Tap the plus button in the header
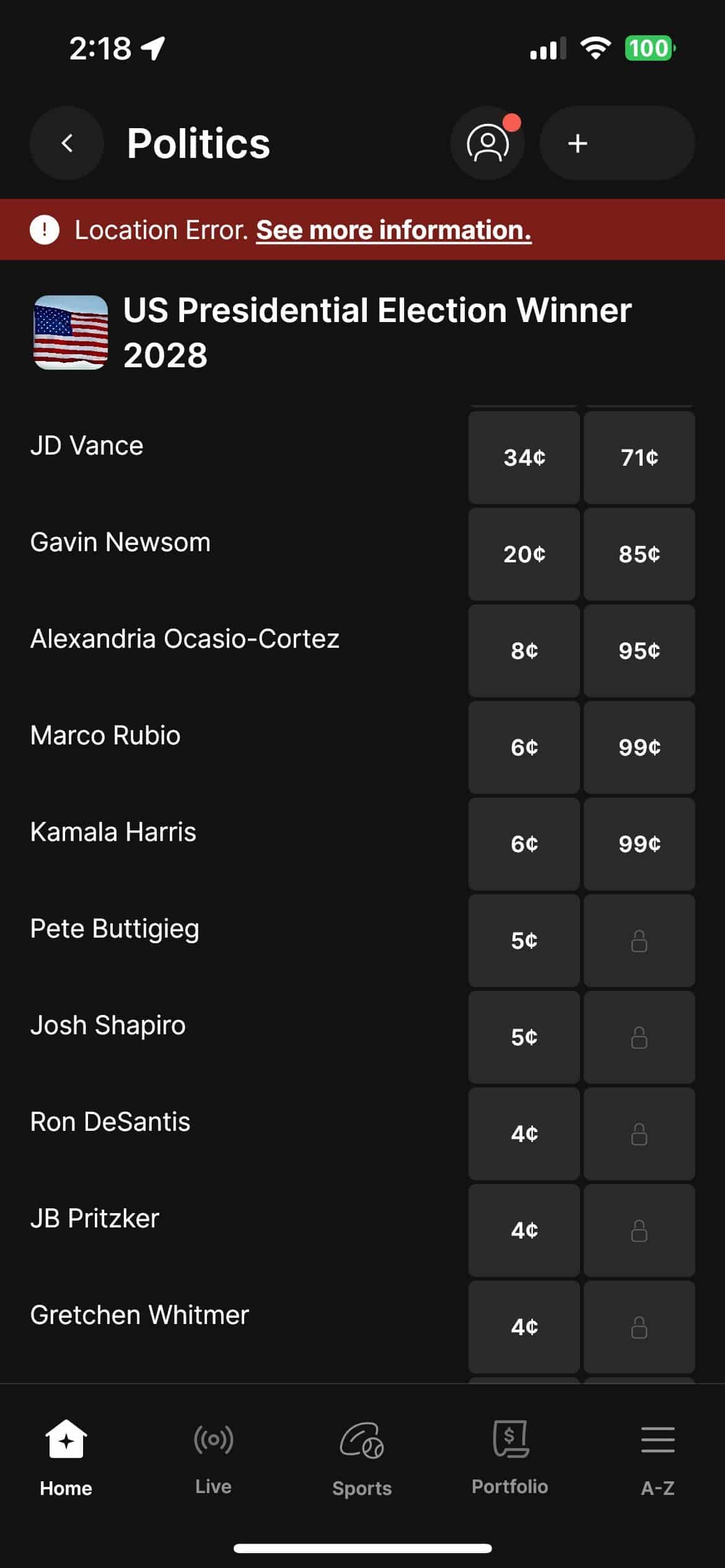 (x=617, y=143)
